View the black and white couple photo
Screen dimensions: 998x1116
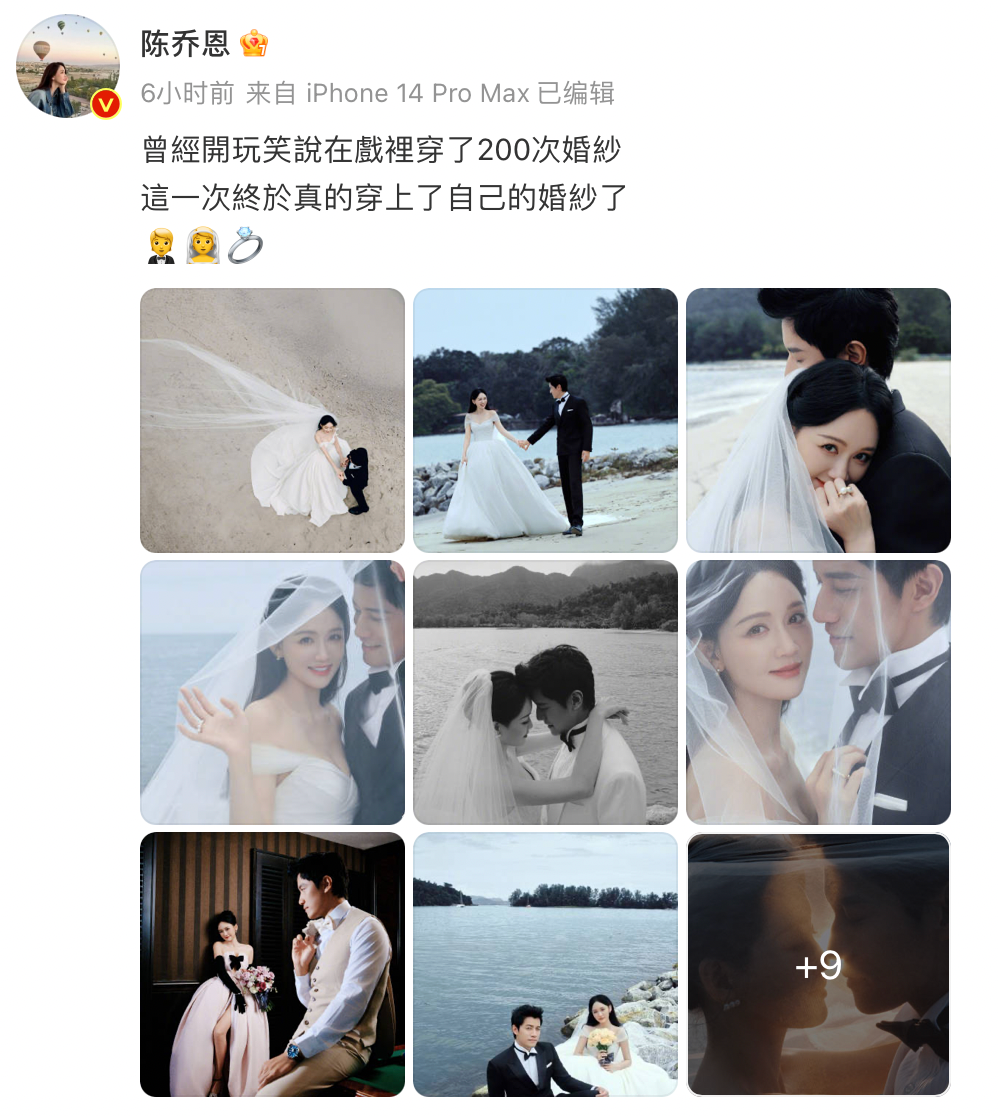(x=545, y=692)
